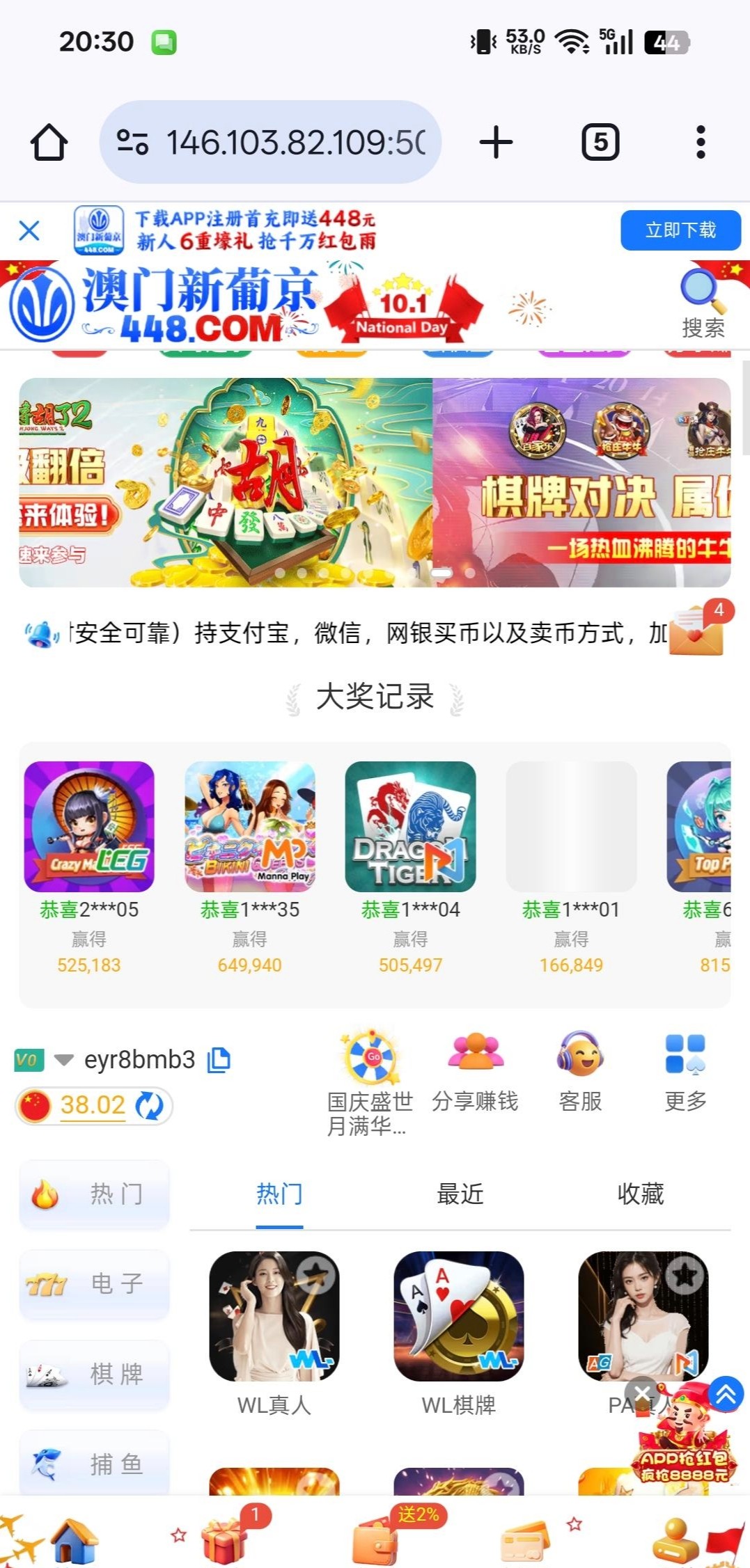Switch to the 收藏 tab
The width and height of the screenshot is (750, 1568).
(x=640, y=1194)
